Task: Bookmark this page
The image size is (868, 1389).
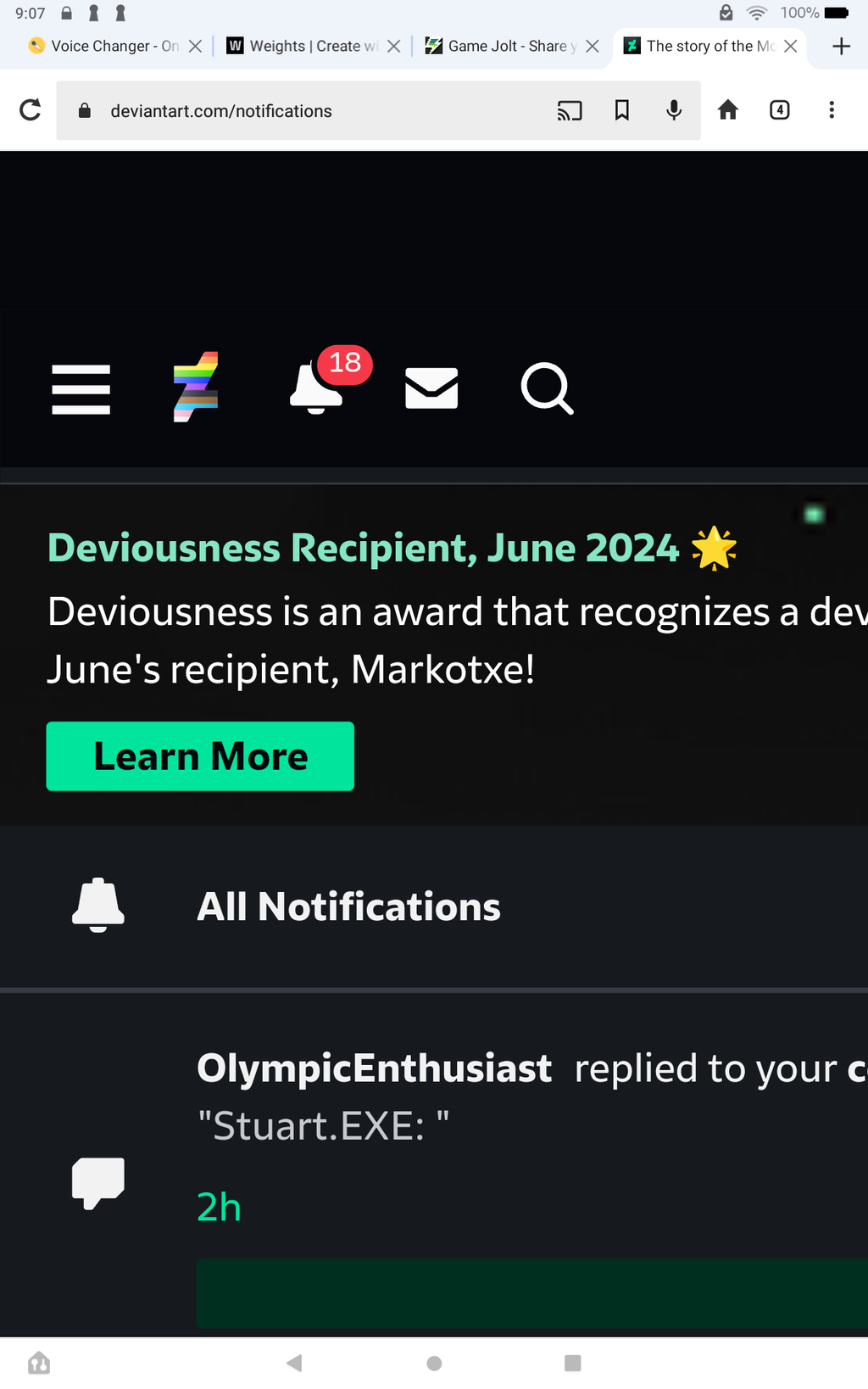Action: point(621,110)
